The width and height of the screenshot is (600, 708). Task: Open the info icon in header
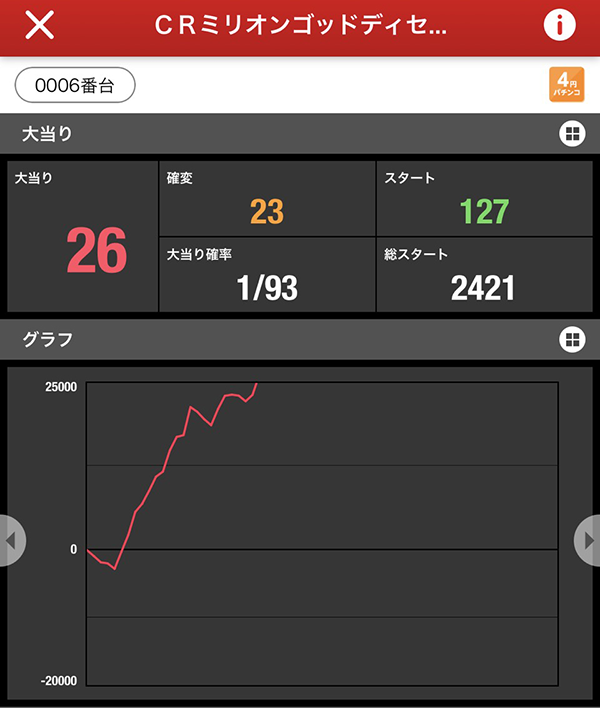pos(560,26)
